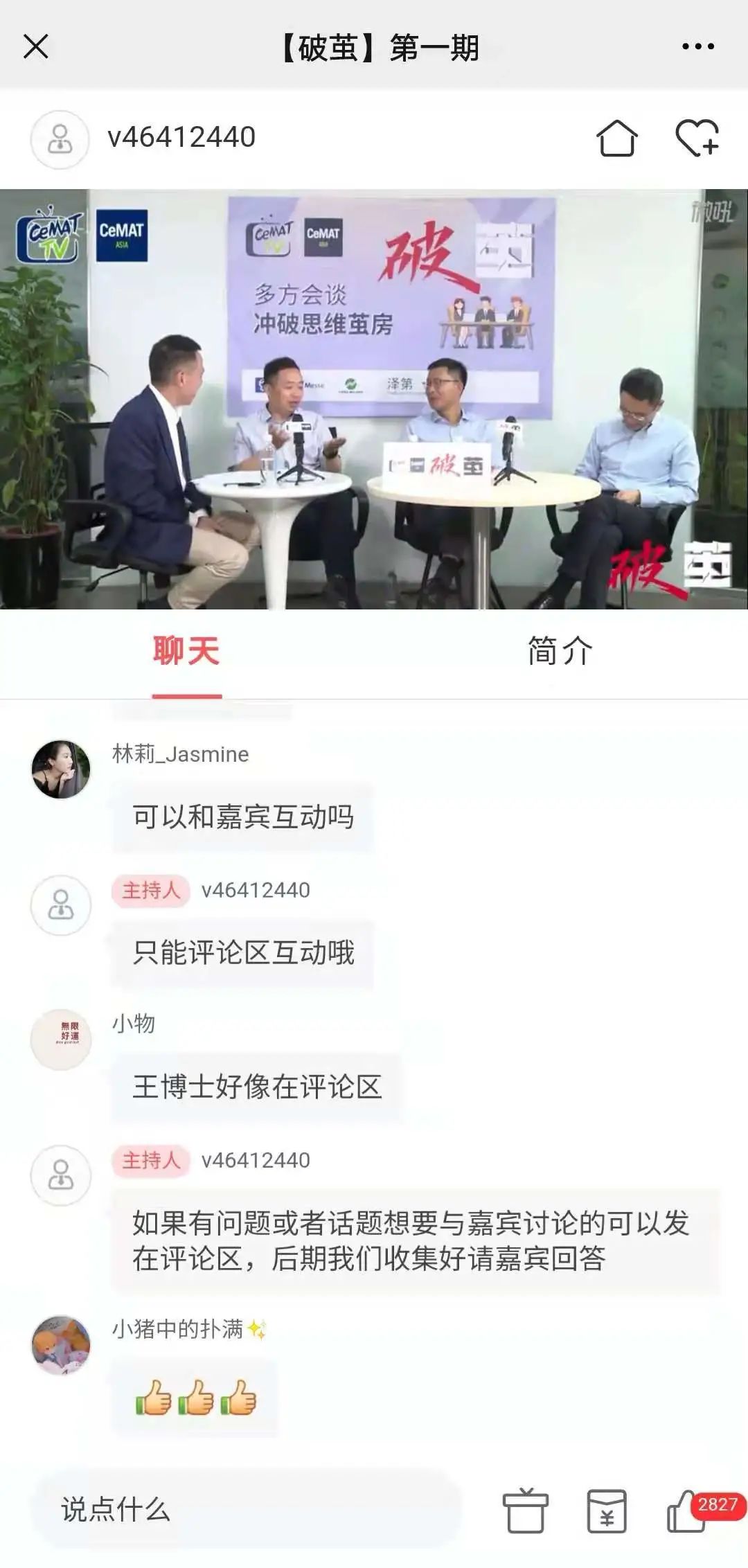This screenshot has width=748, height=1568.
Task: Open the gift box icon
Action: [x=525, y=1510]
